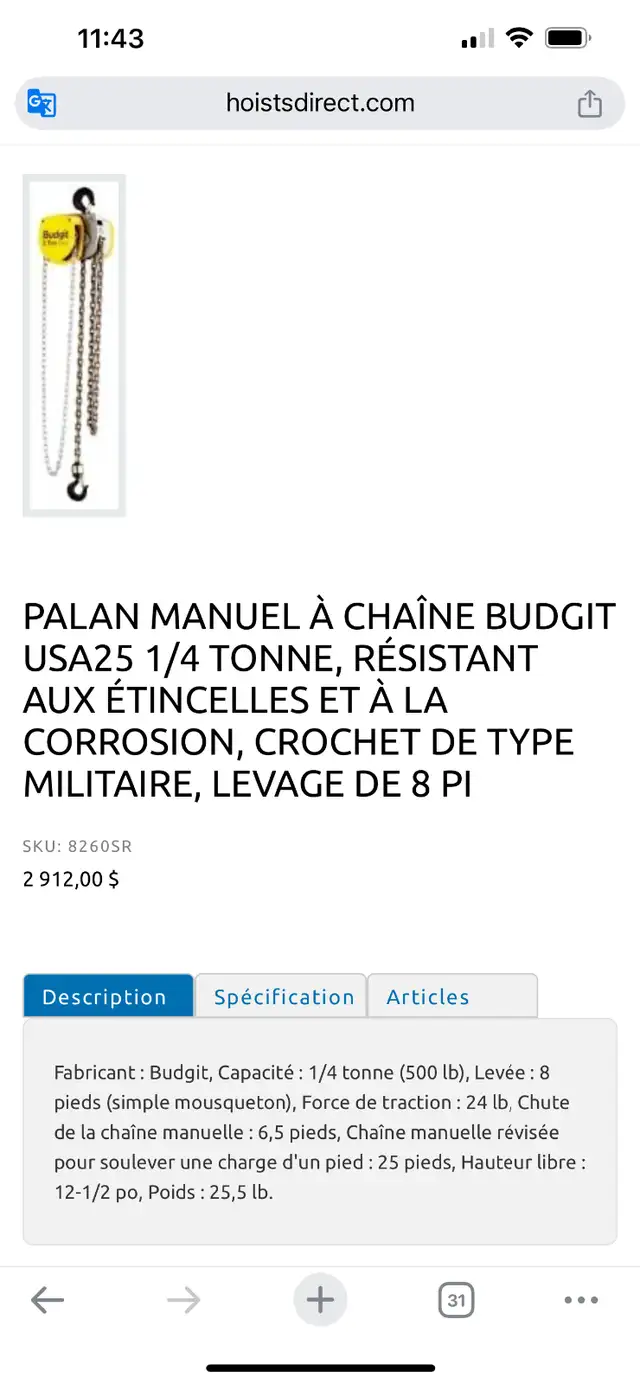This screenshot has height=1384, width=640.
Task: Select the Description tab
Action: pos(108,996)
